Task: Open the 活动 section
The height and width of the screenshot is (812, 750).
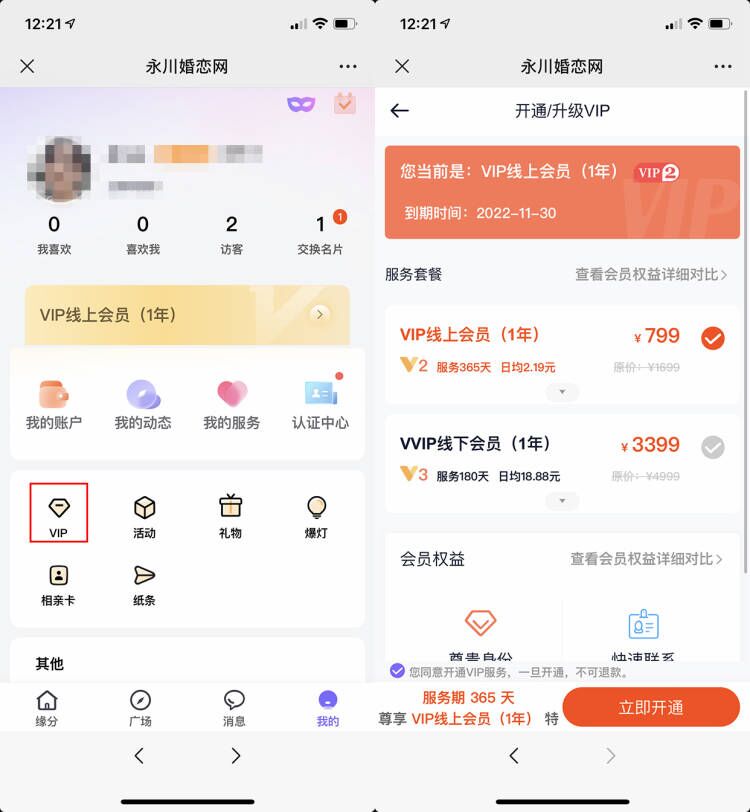Action: [x=144, y=515]
